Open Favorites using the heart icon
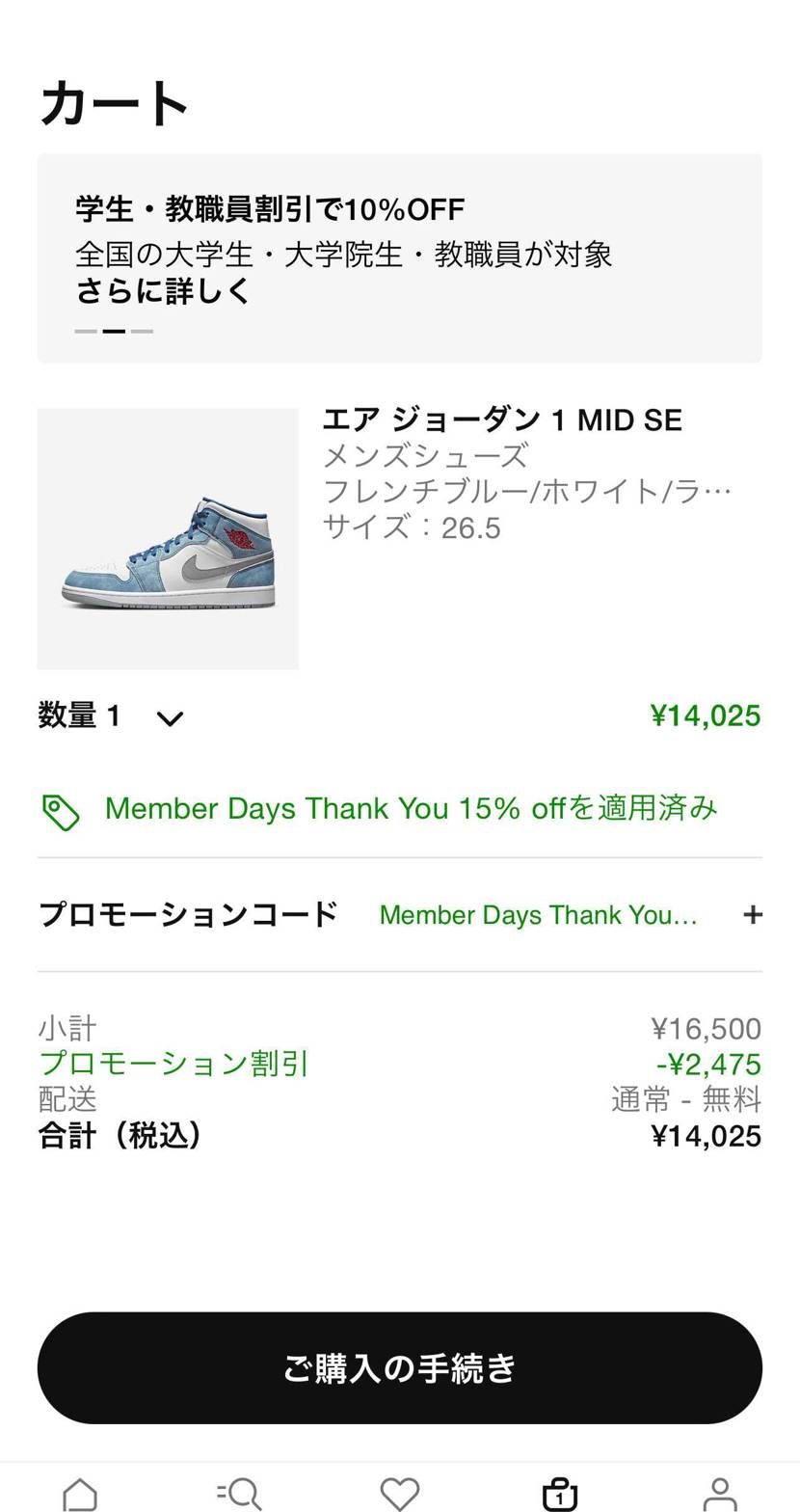The width and height of the screenshot is (800, 1512). click(x=399, y=1495)
